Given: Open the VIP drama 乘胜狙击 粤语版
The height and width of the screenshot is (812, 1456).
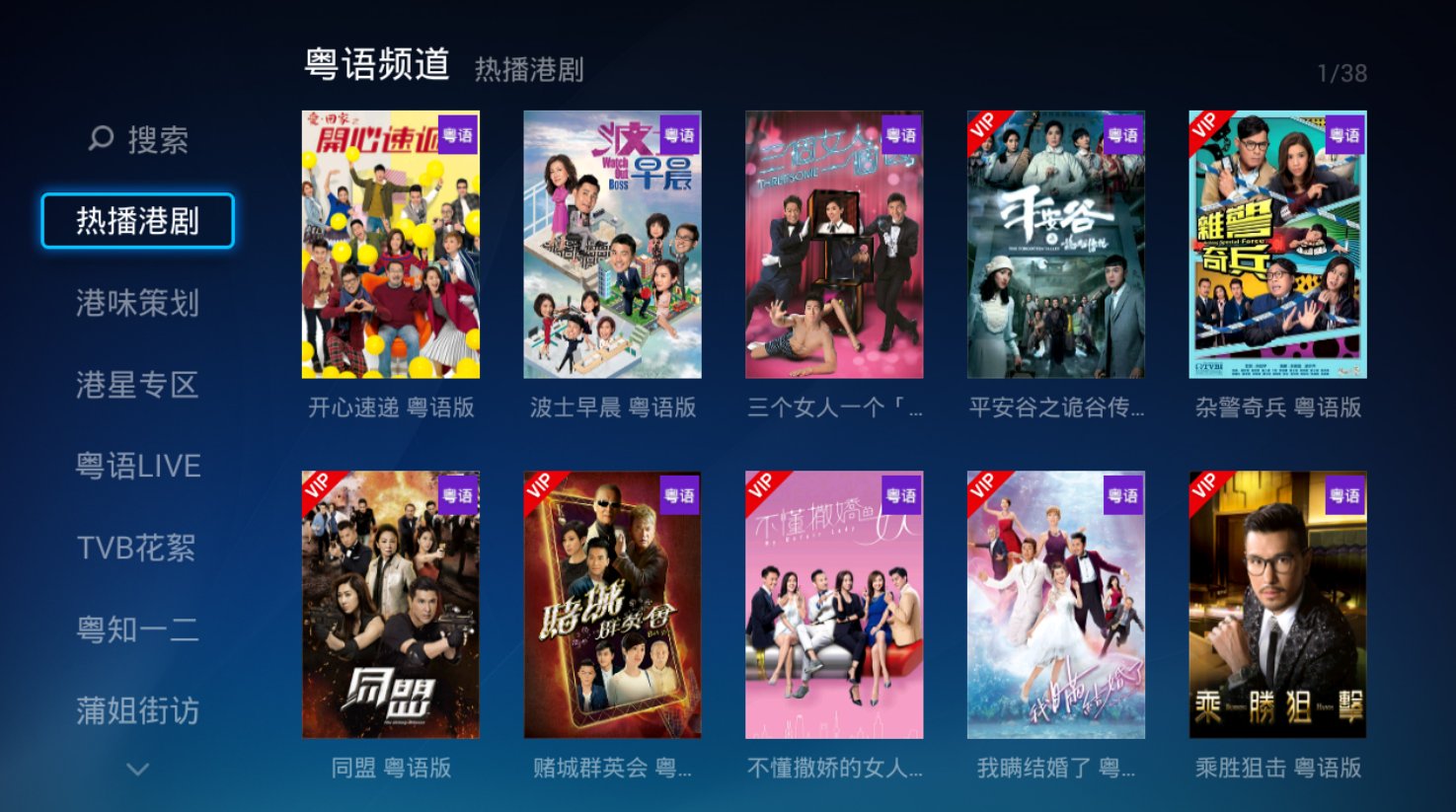Looking at the screenshot, I should (1277, 605).
